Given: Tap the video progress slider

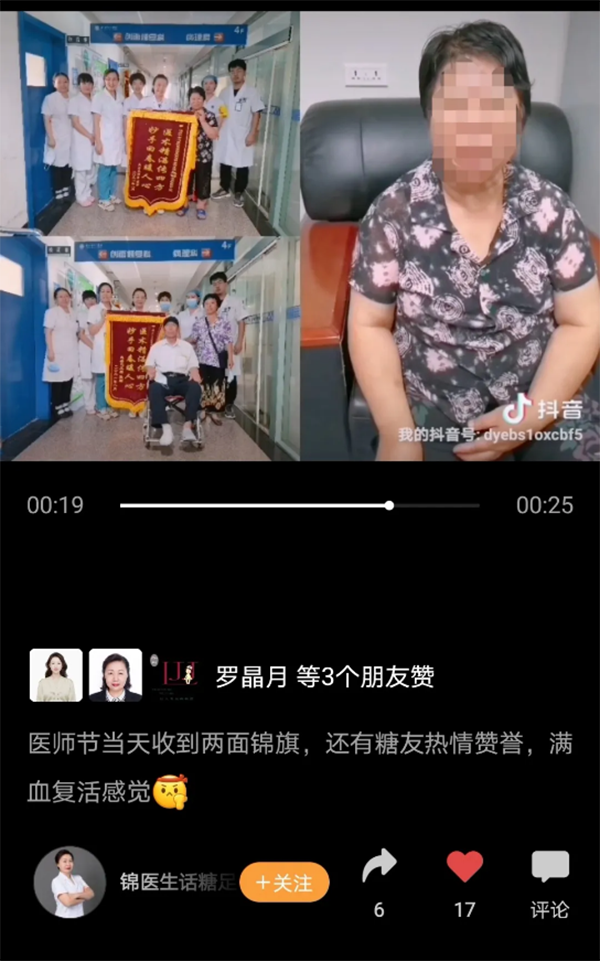Looking at the screenshot, I should point(300,505).
